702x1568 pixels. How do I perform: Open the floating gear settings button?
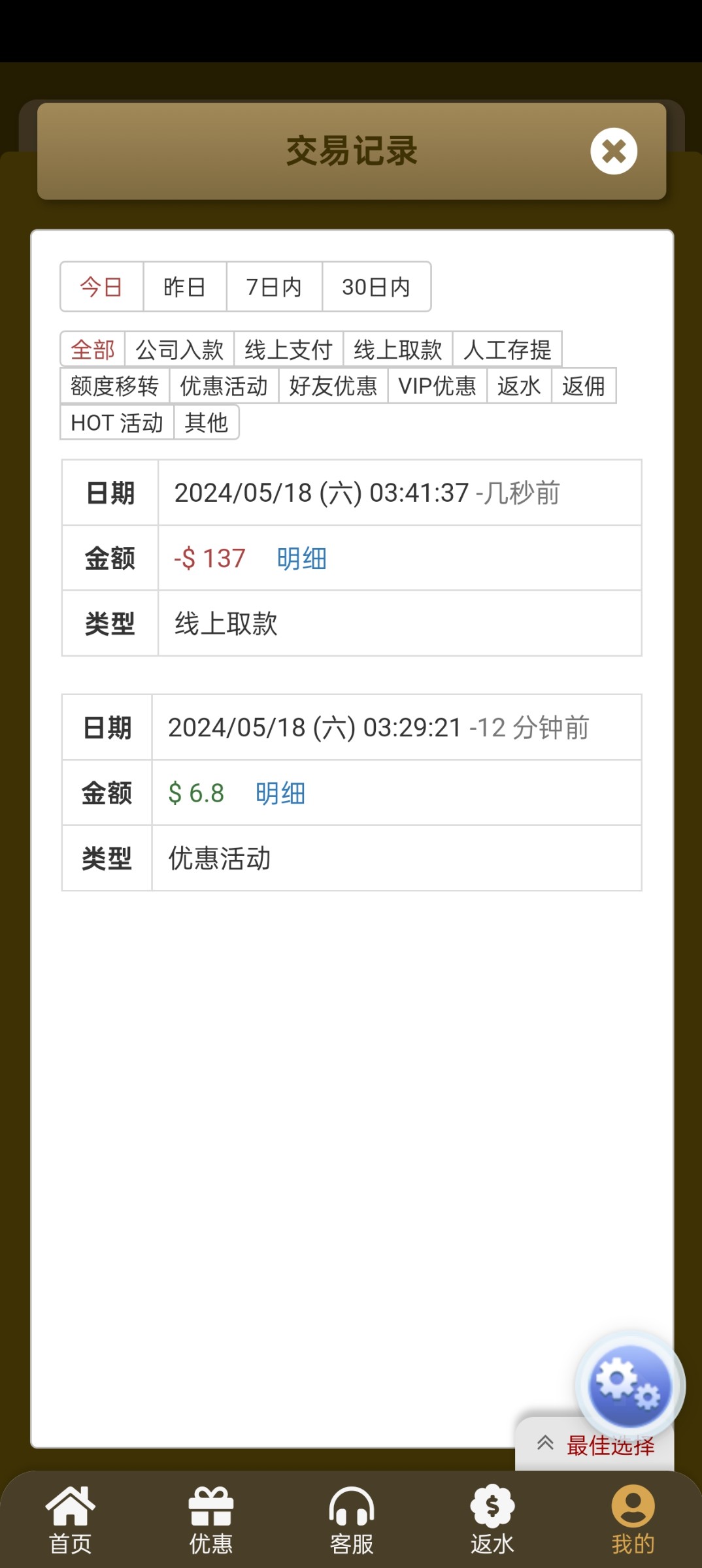tap(629, 1385)
